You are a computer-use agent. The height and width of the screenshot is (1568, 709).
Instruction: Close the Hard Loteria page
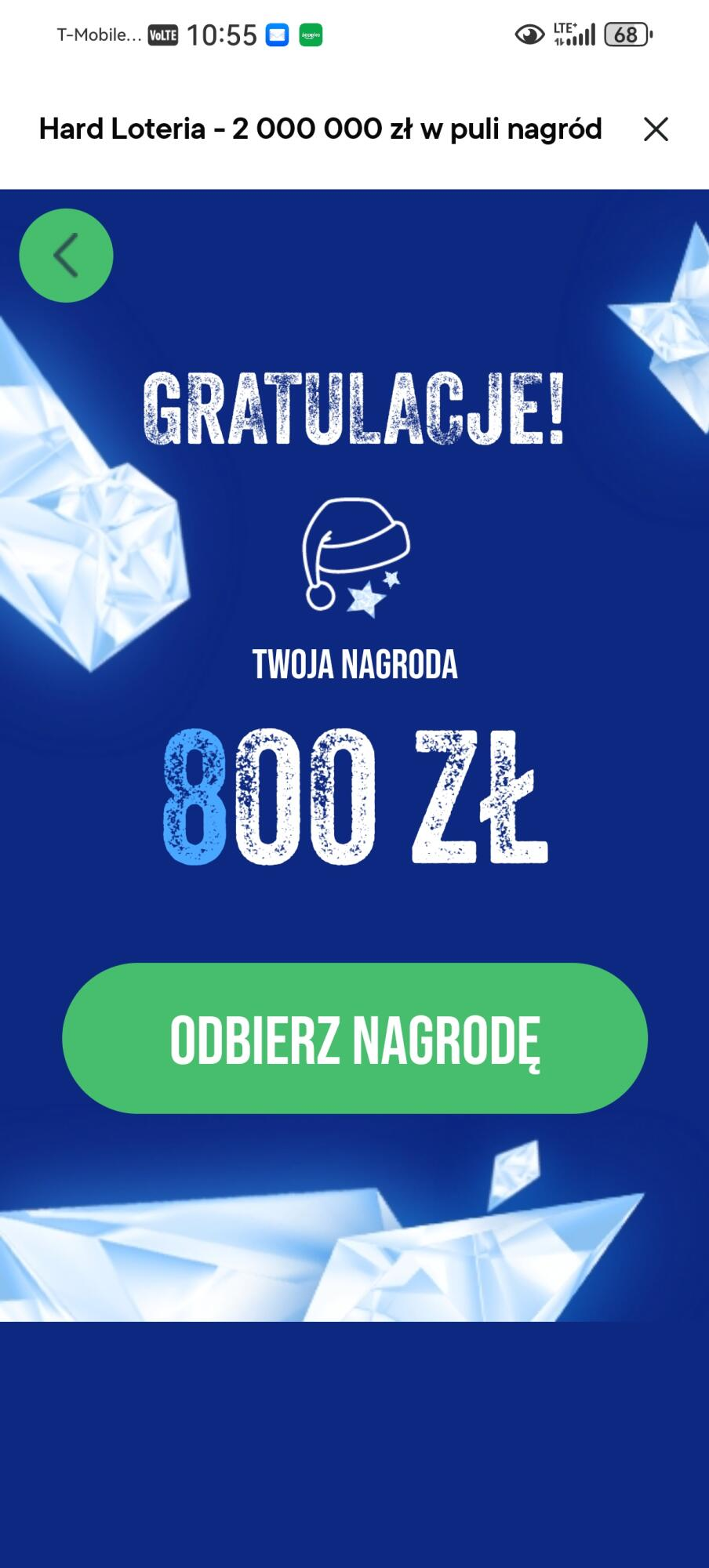[656, 129]
